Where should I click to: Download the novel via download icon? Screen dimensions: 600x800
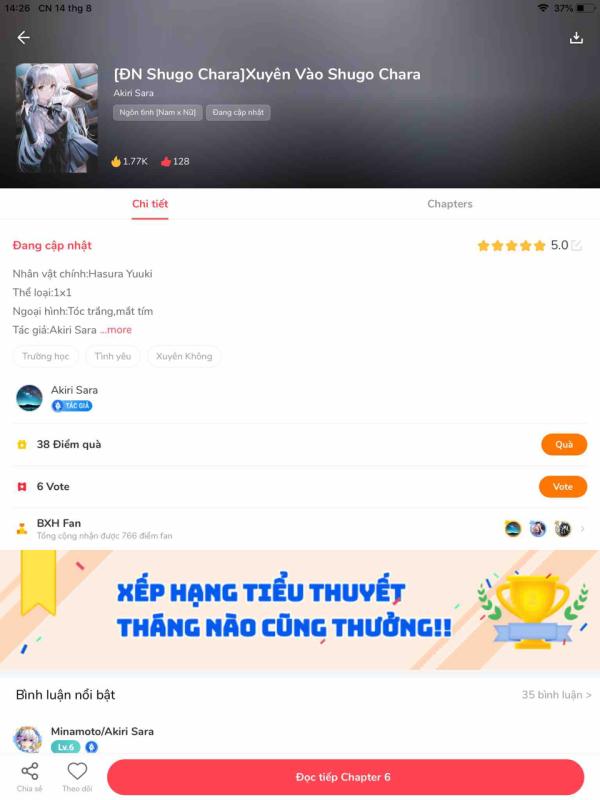(576, 38)
